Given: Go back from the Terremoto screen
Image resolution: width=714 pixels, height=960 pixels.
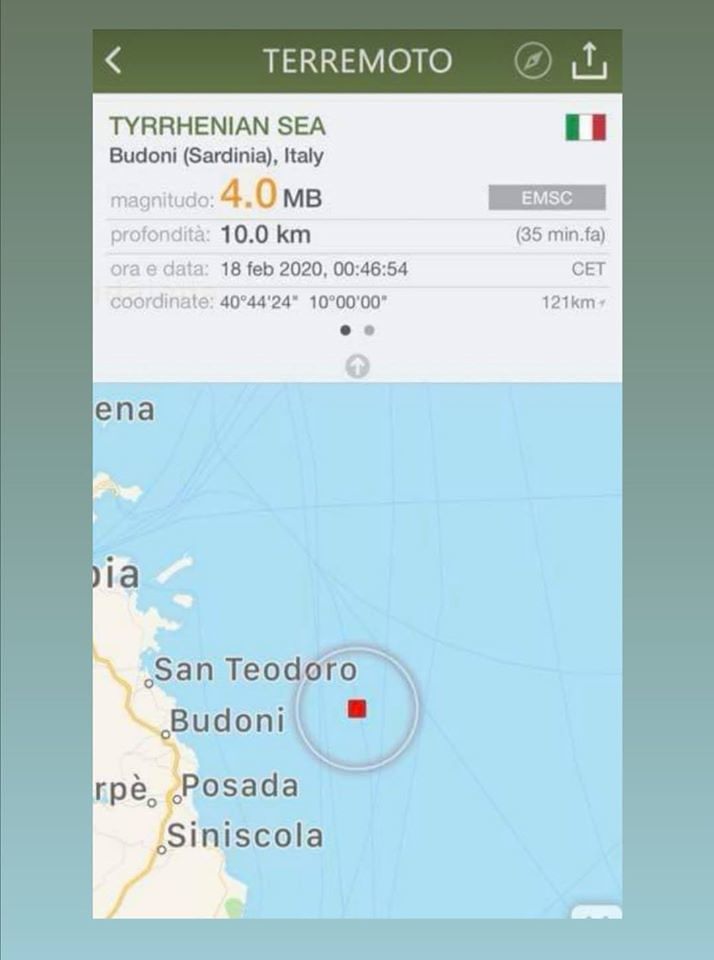Looking at the screenshot, I should (114, 61).
